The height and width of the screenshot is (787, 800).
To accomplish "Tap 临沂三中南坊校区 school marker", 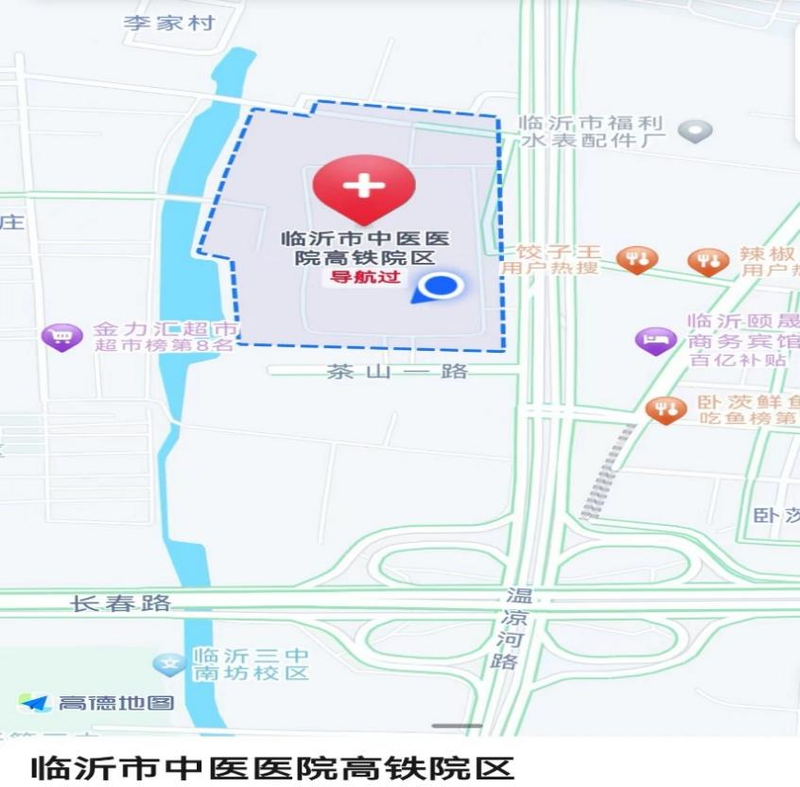I will point(172,663).
